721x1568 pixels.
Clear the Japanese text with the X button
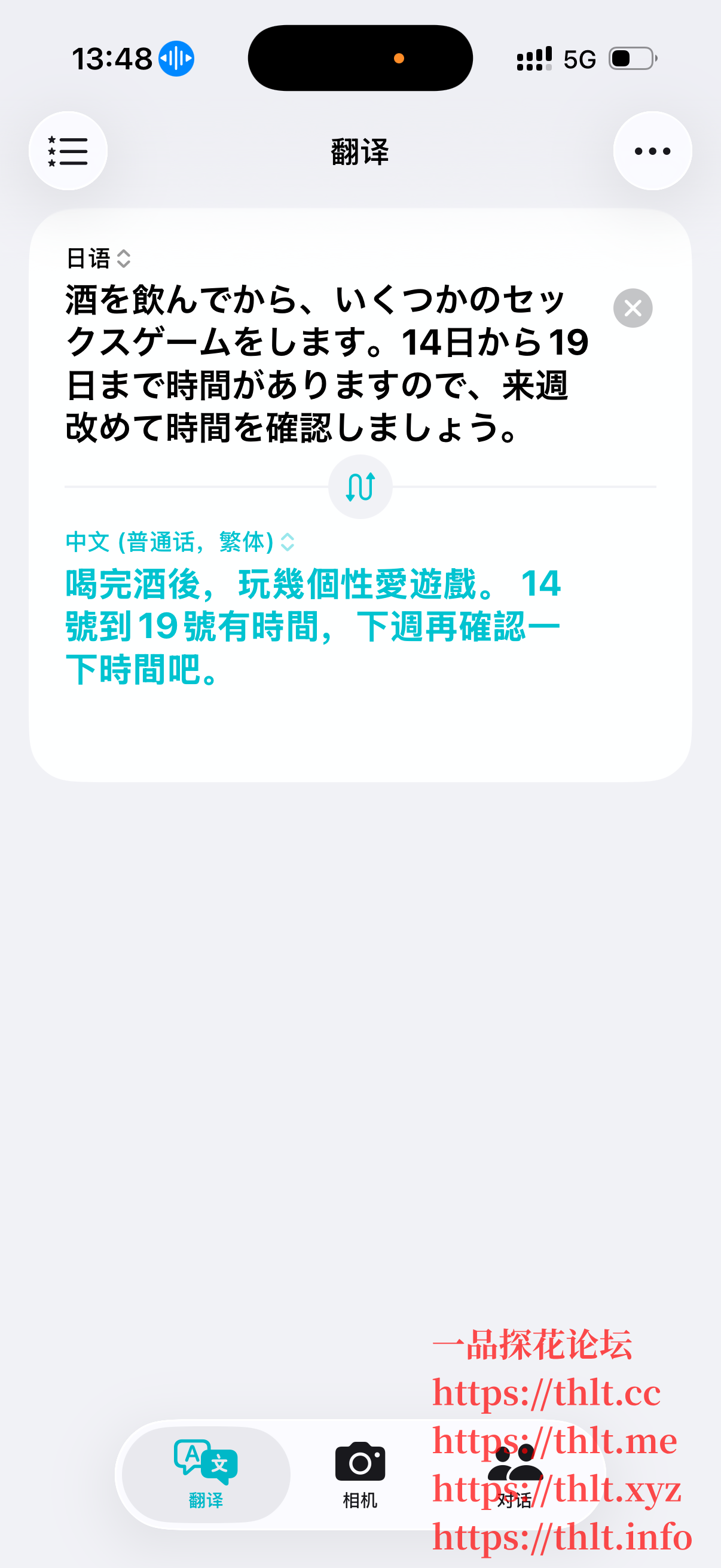click(632, 309)
